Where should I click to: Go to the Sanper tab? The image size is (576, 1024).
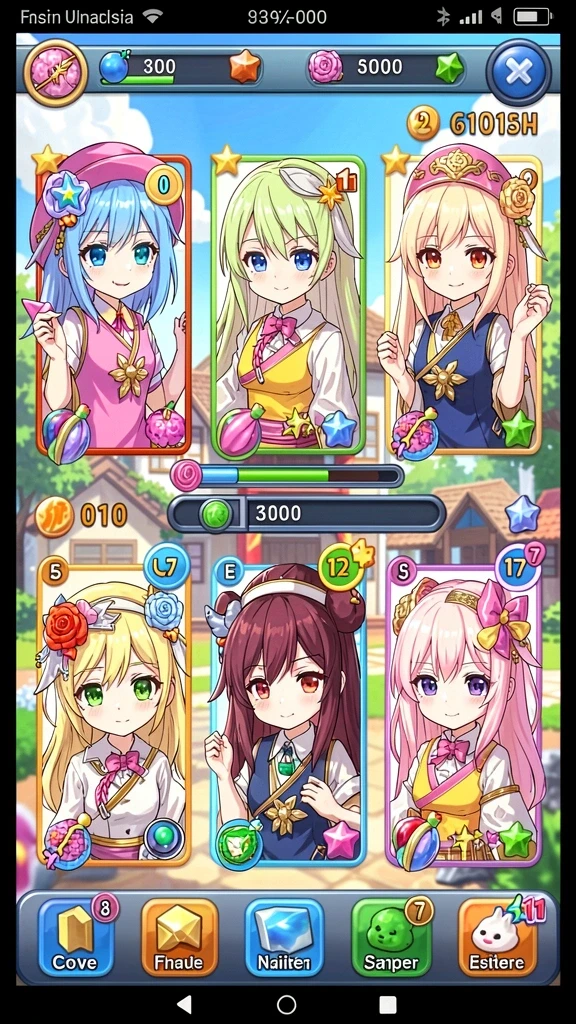[390, 937]
